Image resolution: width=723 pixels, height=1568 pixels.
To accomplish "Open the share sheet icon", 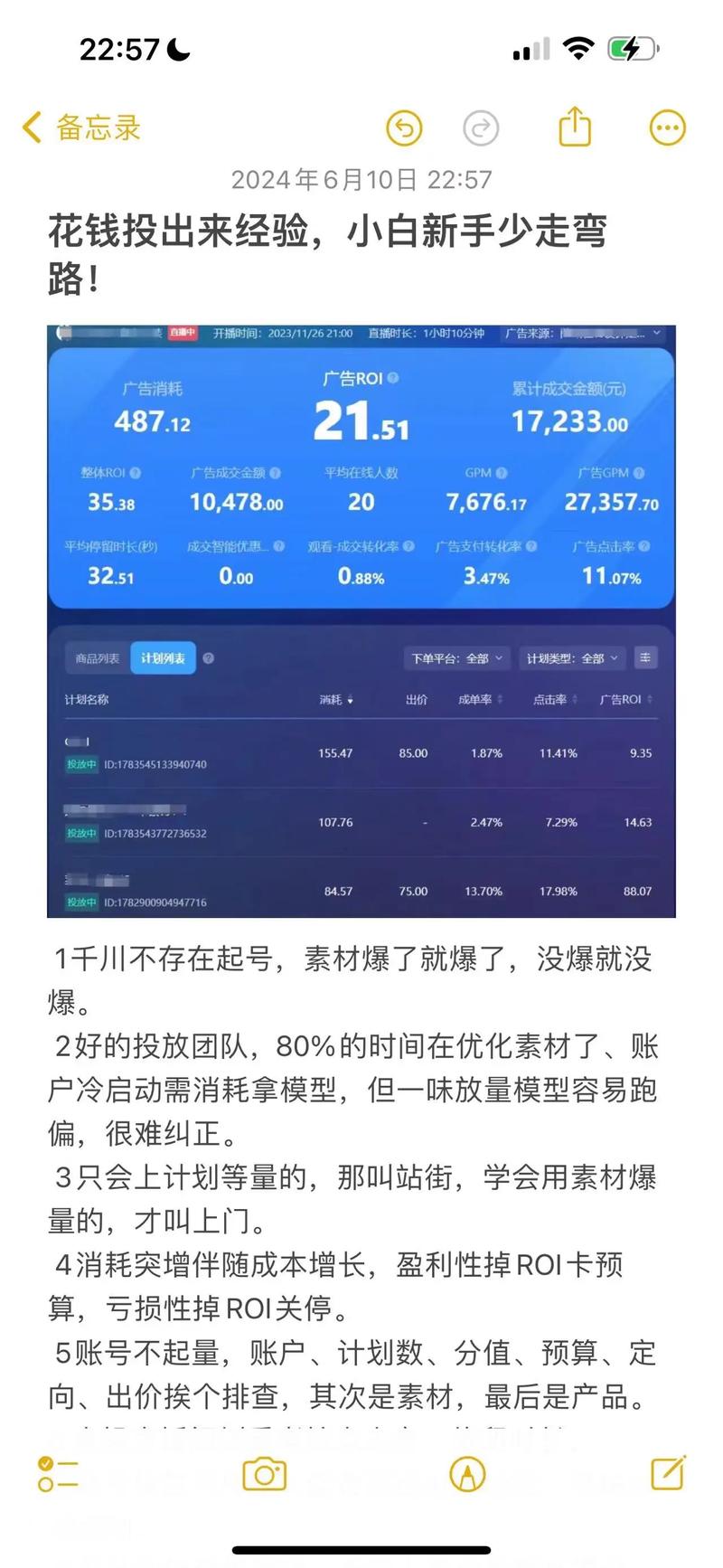I will 575,127.
